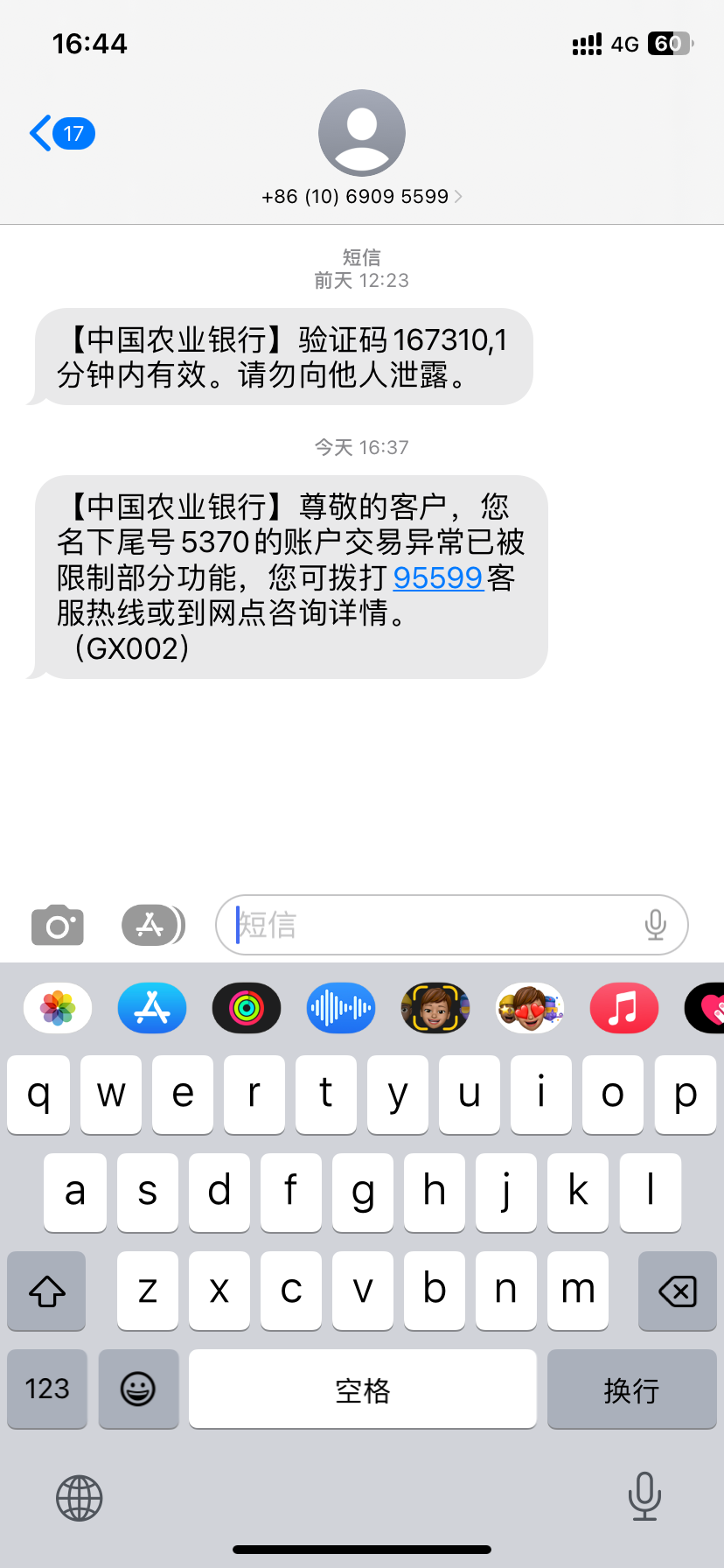This screenshot has width=724, height=1568.
Task: Go back to the message list
Action: click(x=59, y=134)
